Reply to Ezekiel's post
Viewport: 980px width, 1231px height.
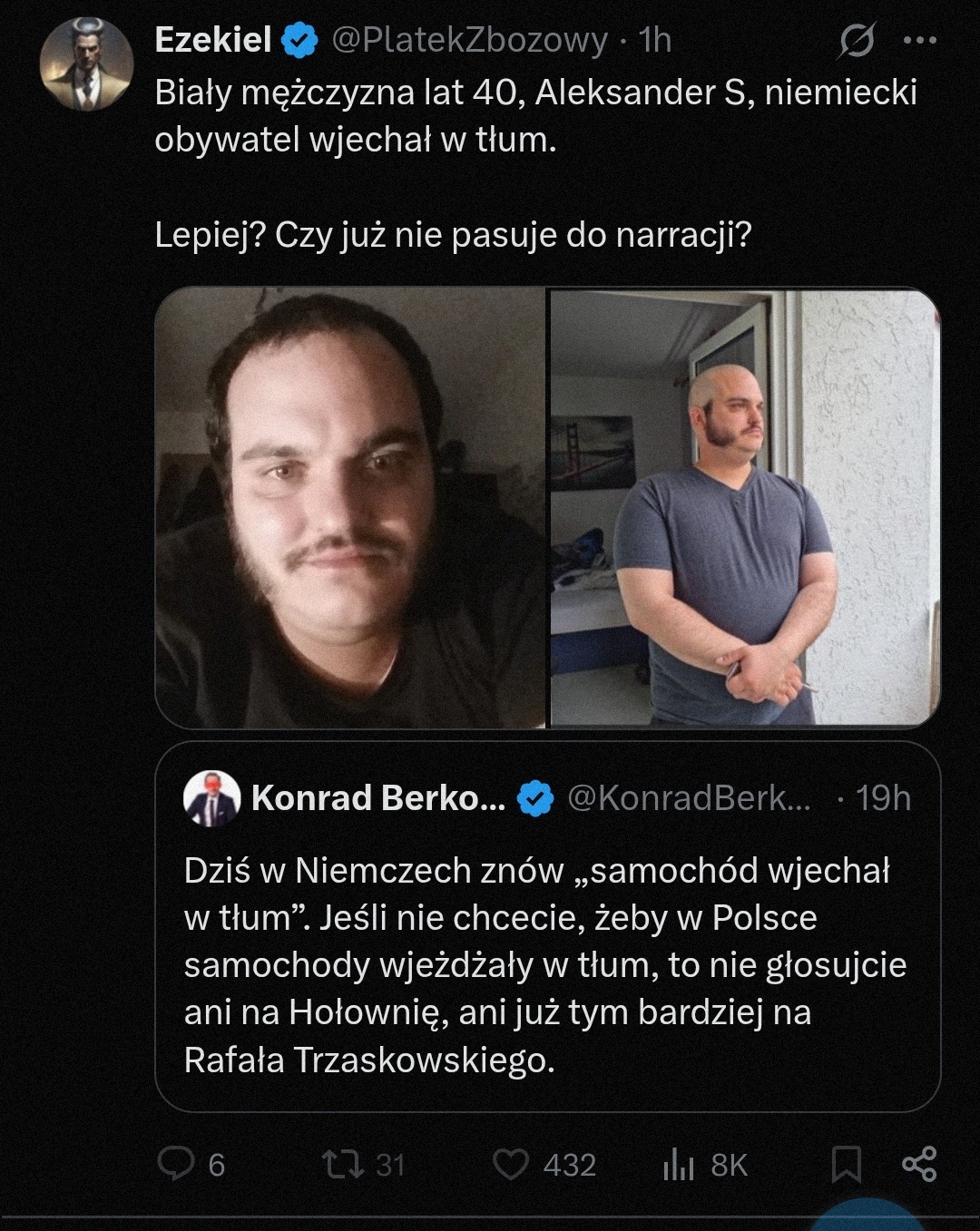click(174, 1164)
